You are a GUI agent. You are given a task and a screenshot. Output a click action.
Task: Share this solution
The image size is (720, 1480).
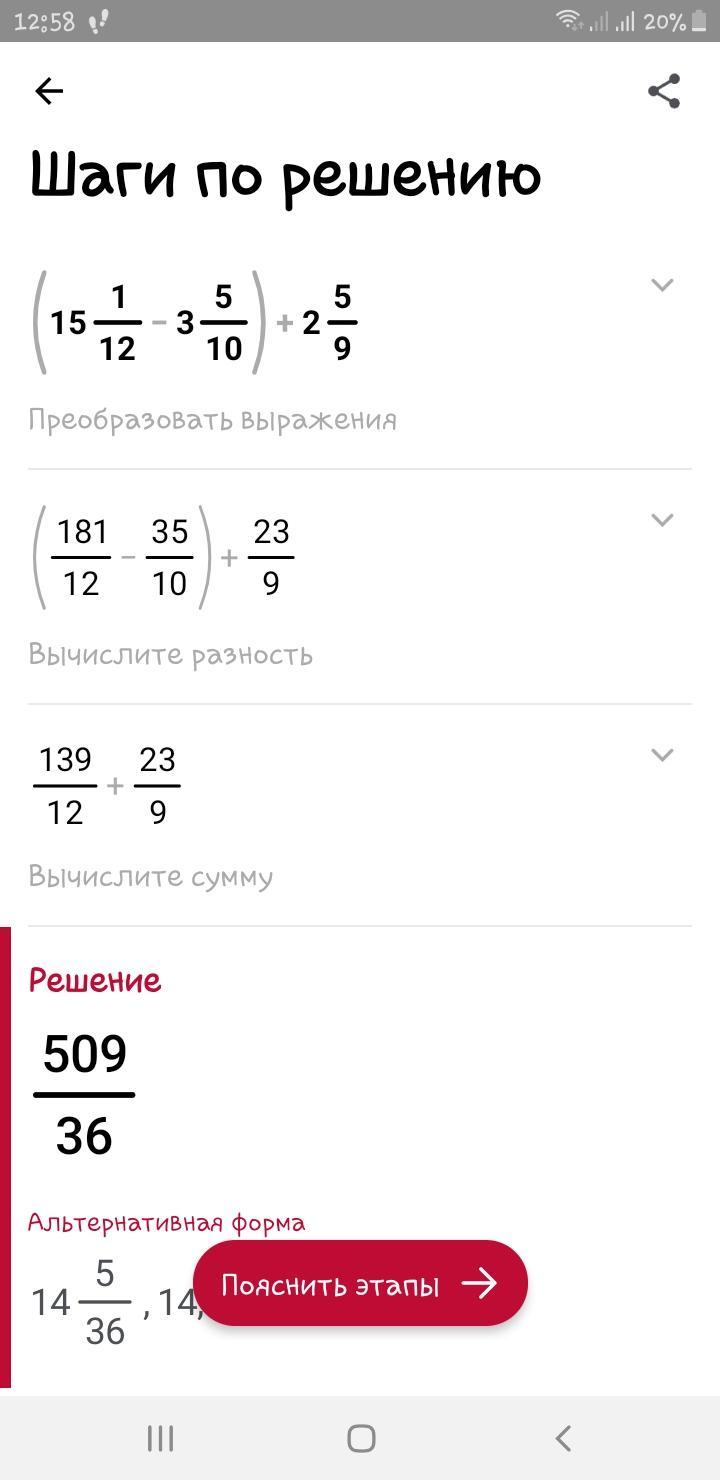point(664,92)
